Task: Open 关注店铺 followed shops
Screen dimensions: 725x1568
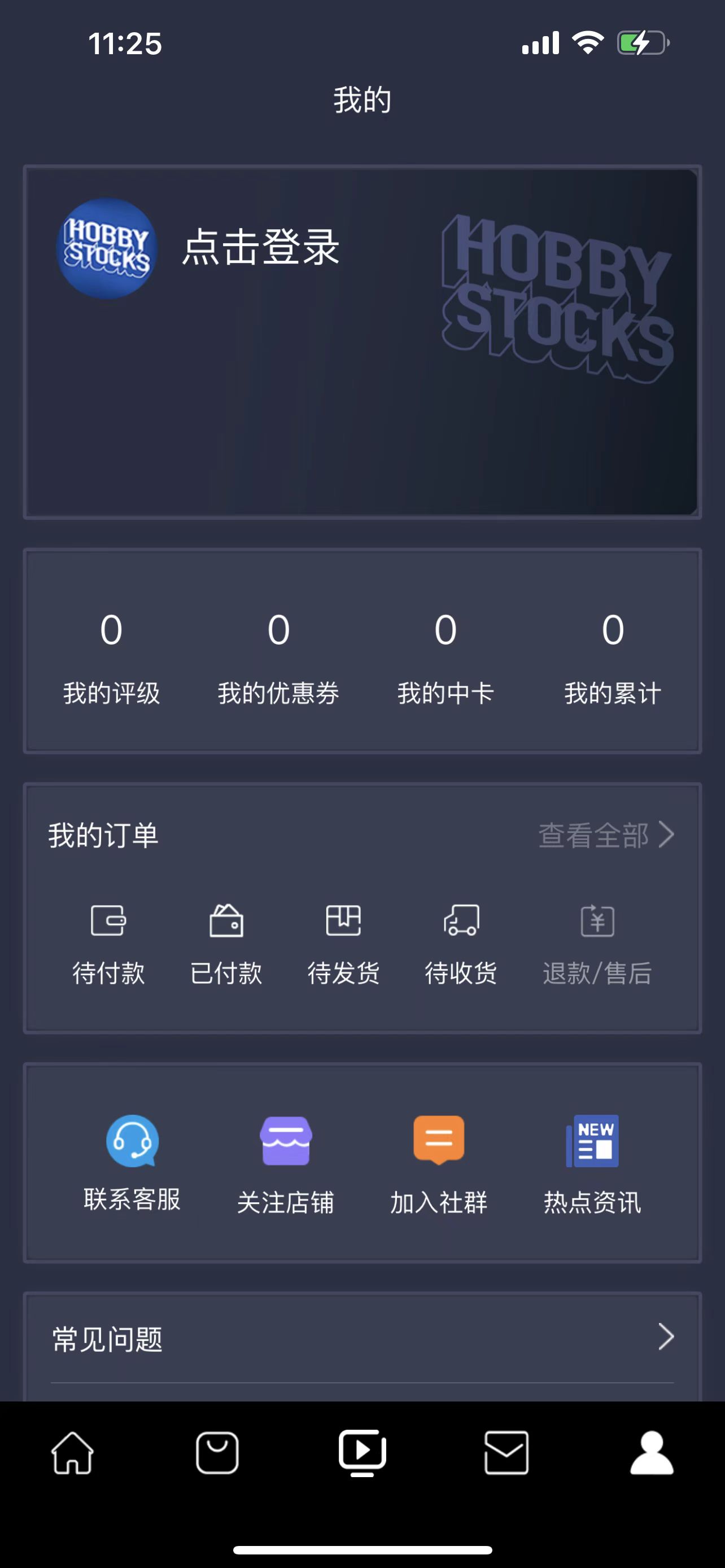Action: (x=286, y=1162)
